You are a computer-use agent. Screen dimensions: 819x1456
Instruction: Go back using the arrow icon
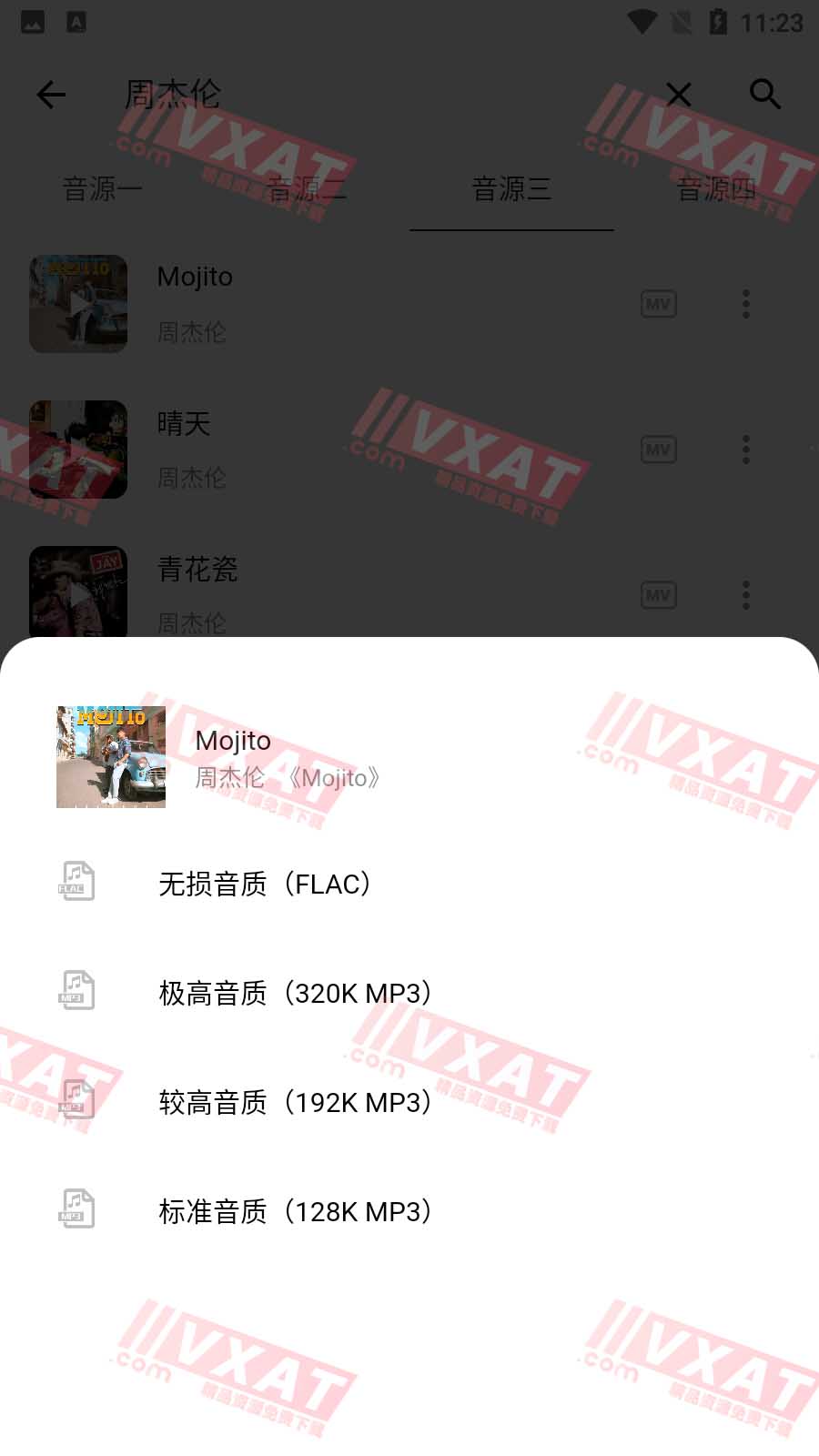pos(51,95)
